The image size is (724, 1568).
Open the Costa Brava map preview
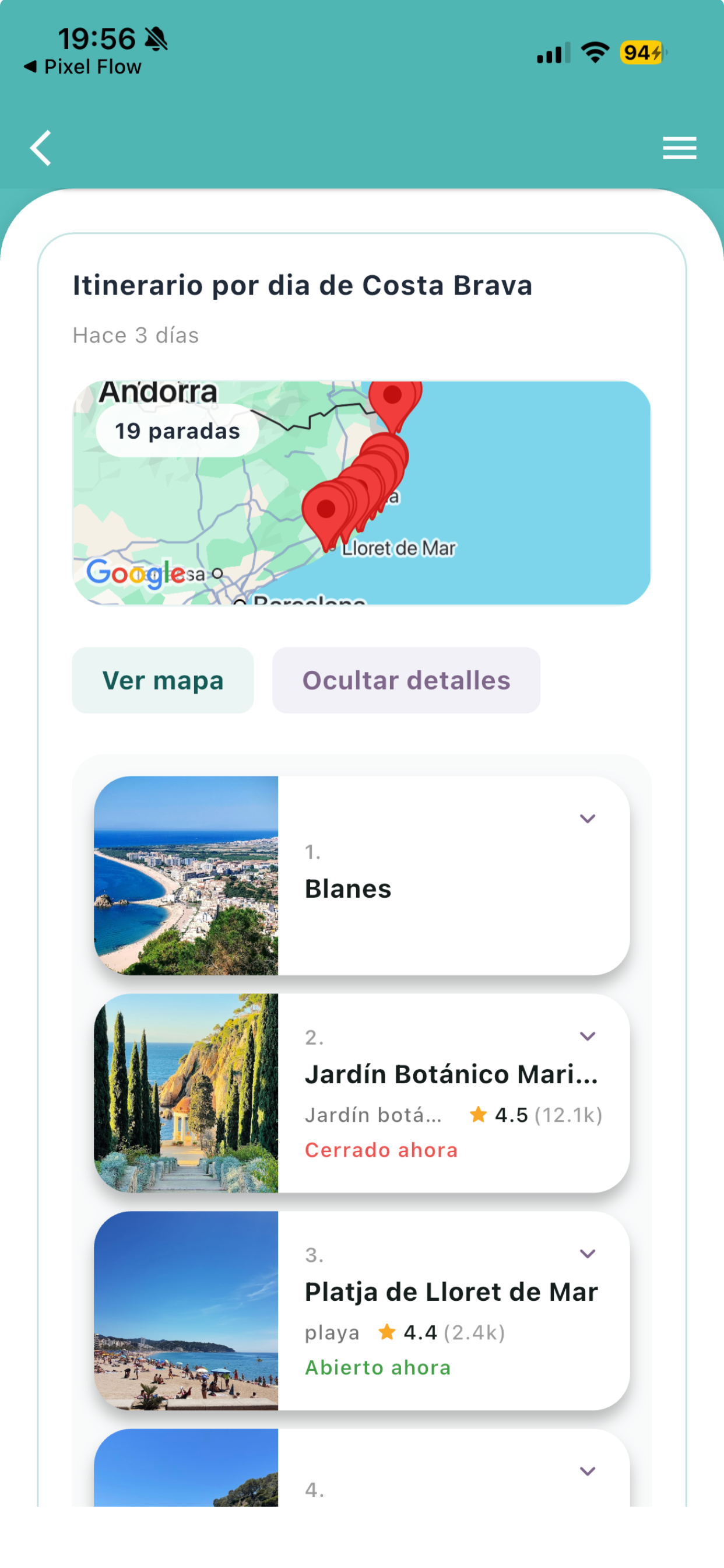tap(361, 493)
